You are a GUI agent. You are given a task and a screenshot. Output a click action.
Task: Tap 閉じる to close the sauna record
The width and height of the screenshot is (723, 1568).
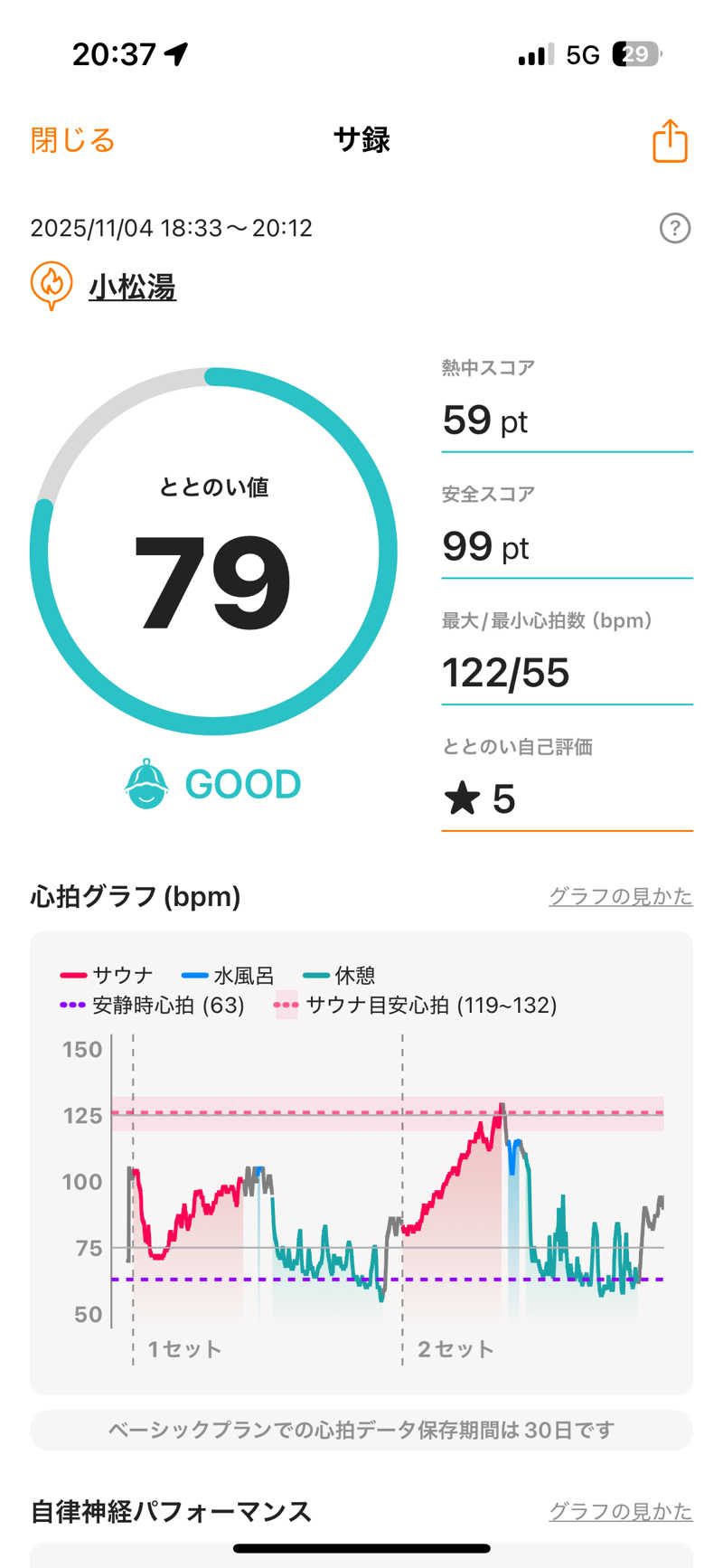(72, 140)
